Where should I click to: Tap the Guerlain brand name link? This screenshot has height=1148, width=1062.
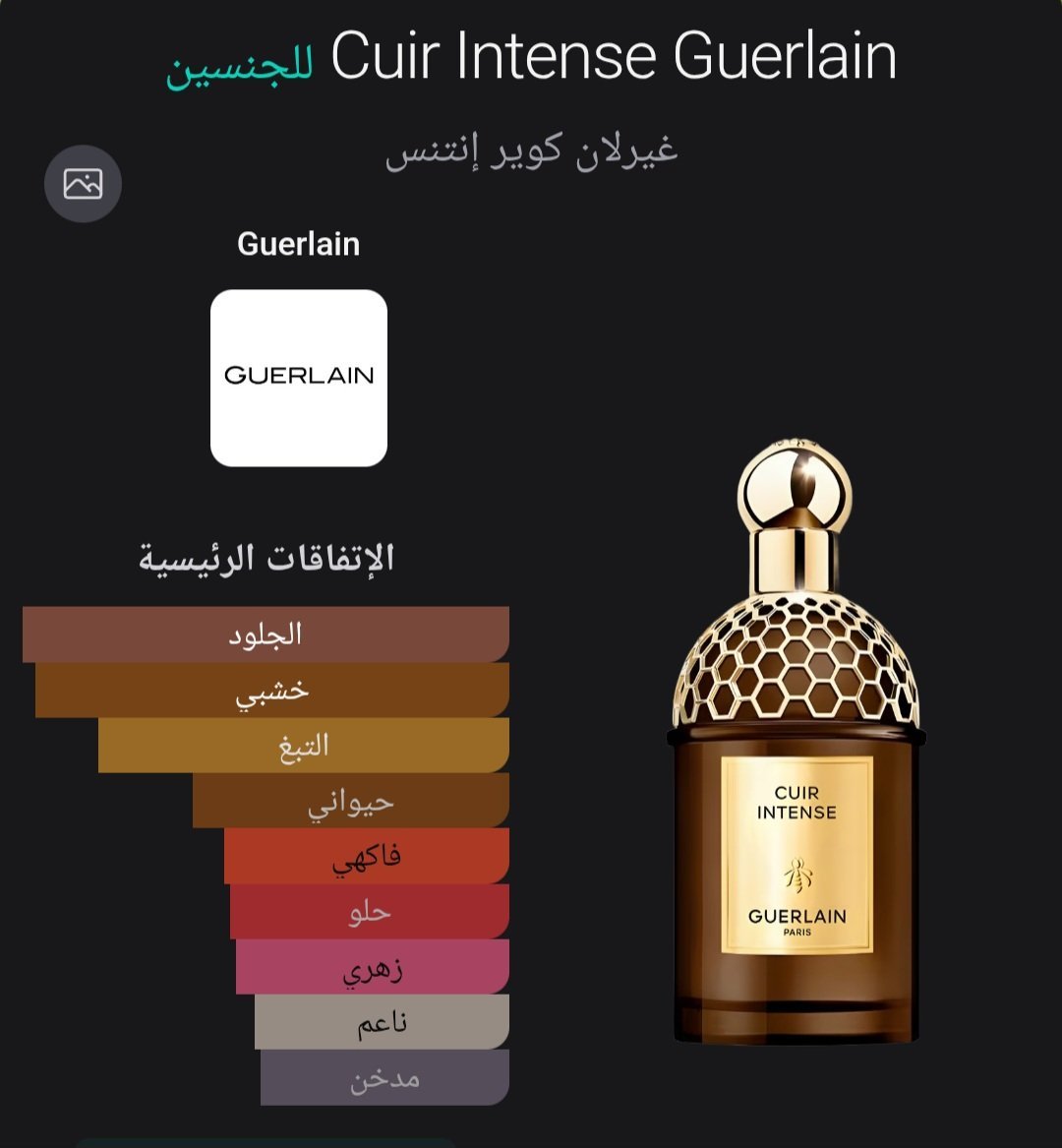coord(299,244)
